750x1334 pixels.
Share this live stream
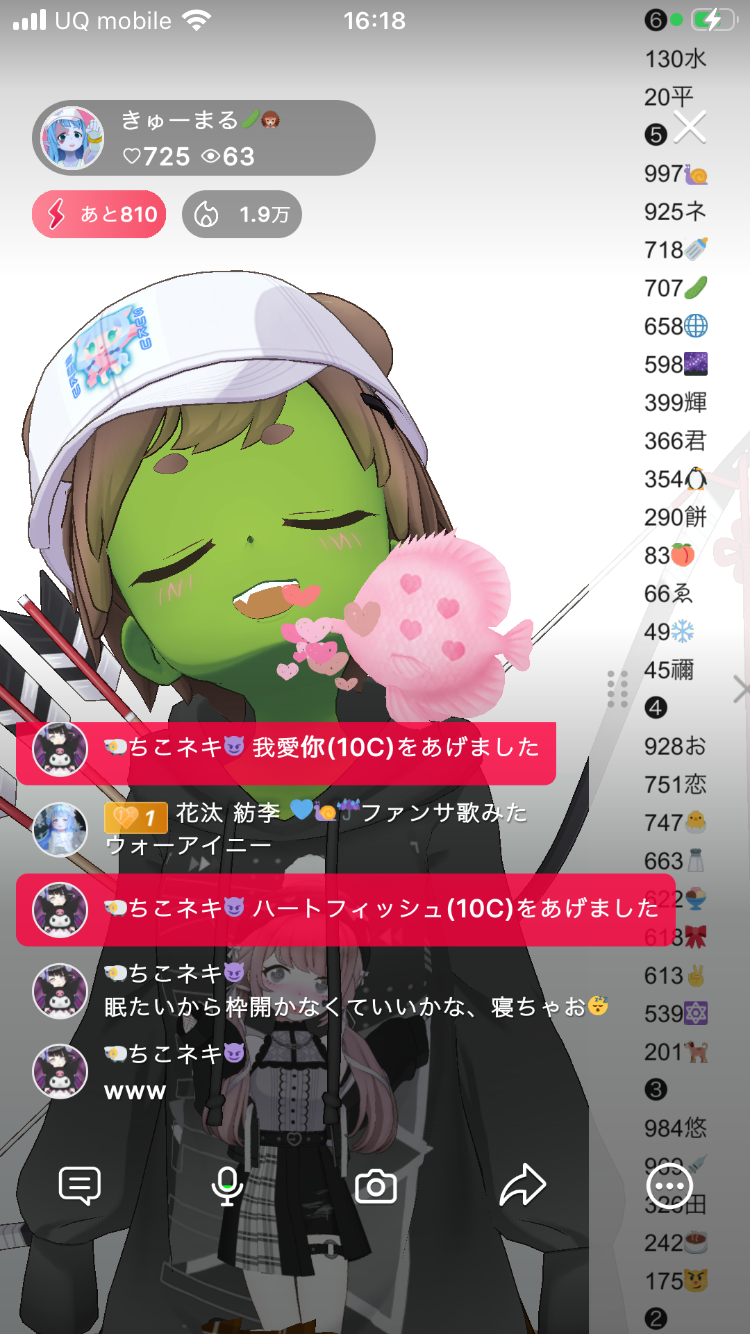(522, 1186)
